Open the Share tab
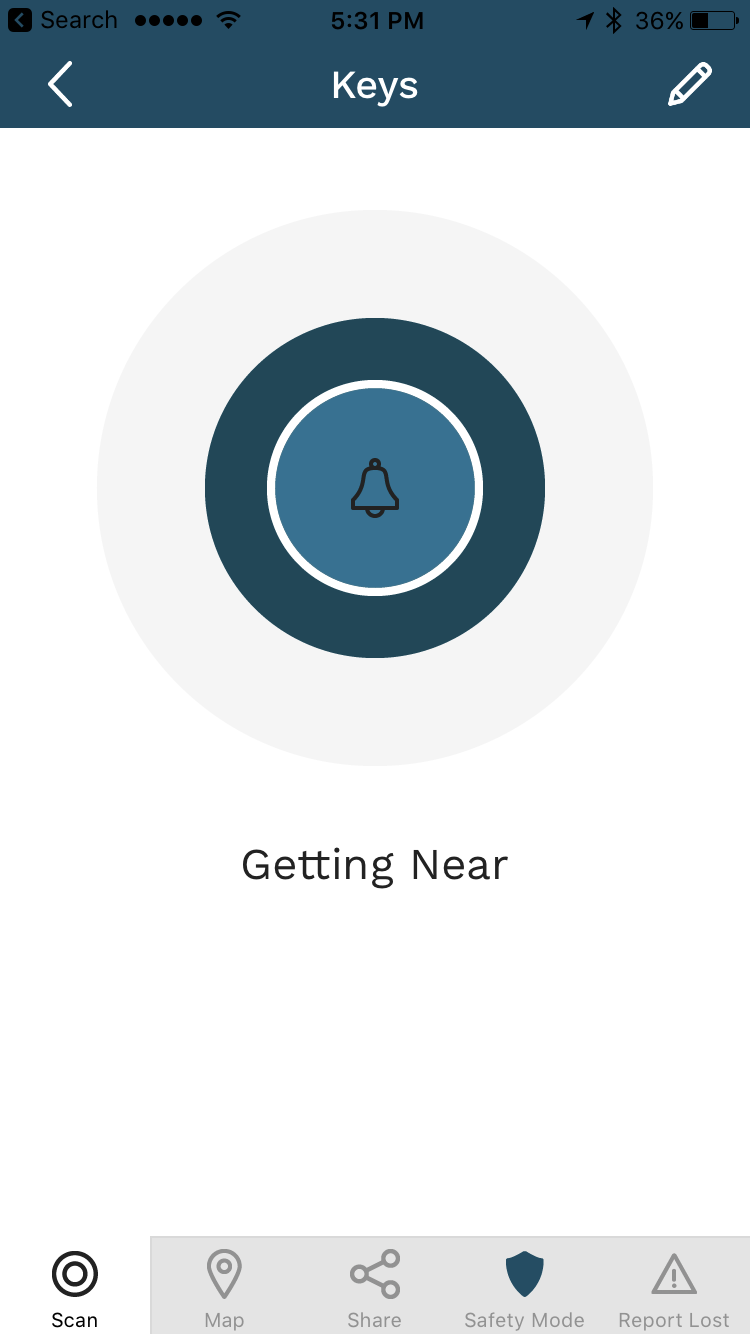 pos(374,1289)
